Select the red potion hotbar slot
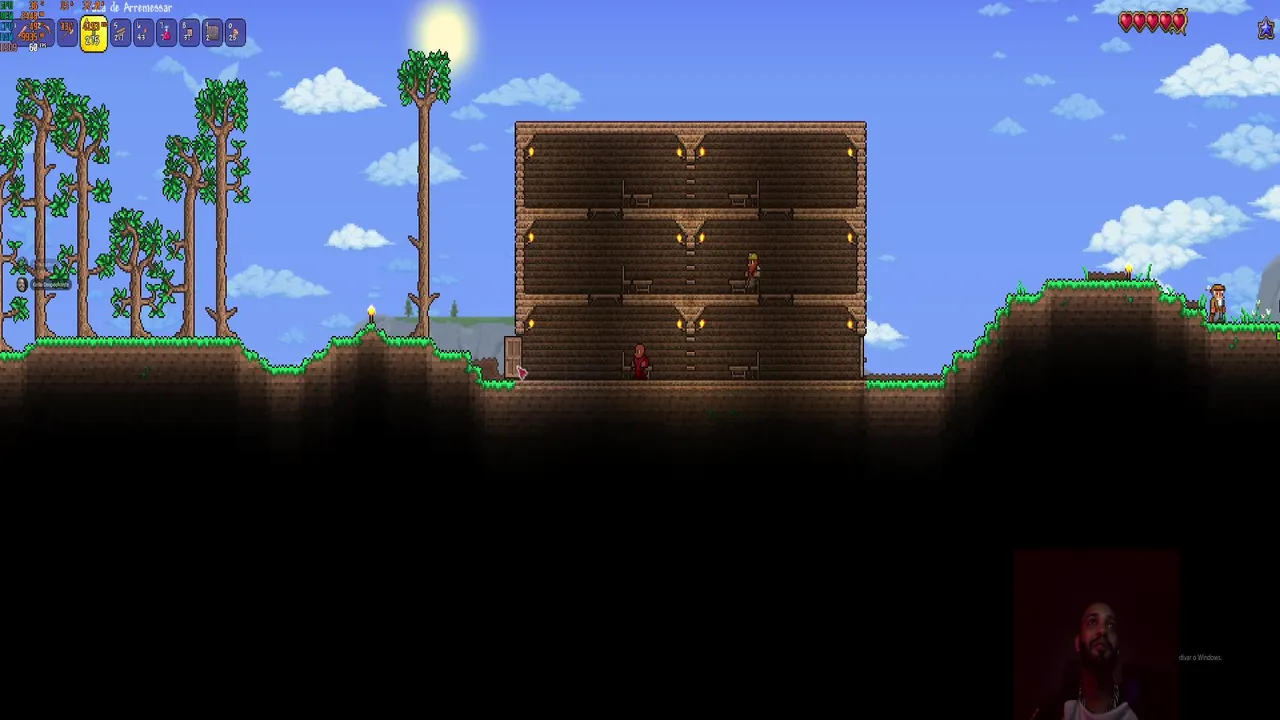 (166, 33)
